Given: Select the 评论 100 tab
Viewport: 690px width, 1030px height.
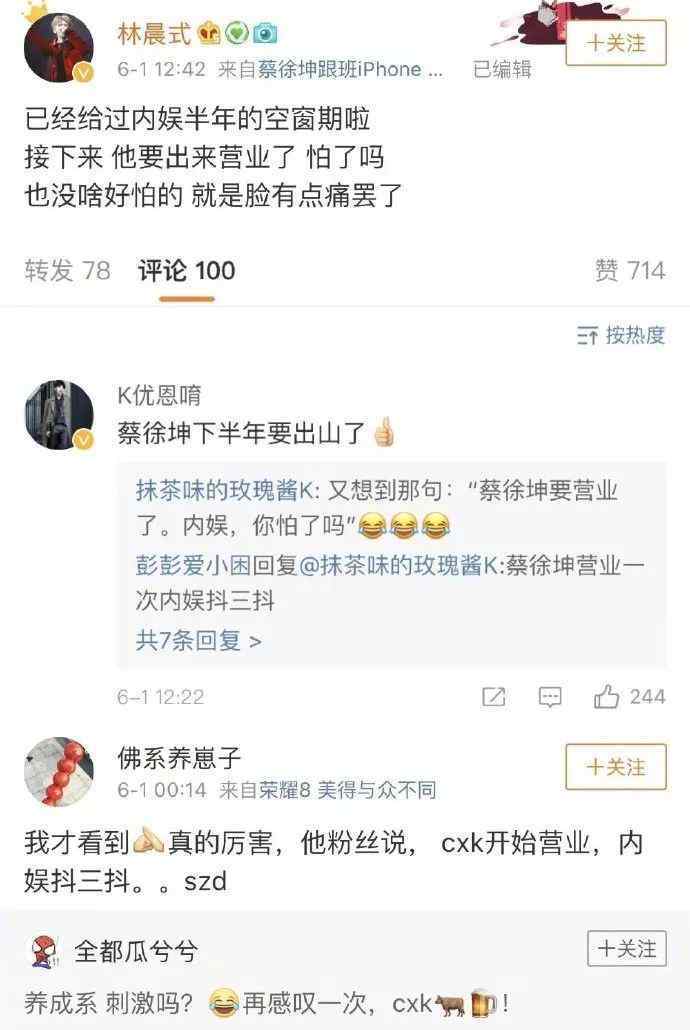Looking at the screenshot, I should click(187, 270).
